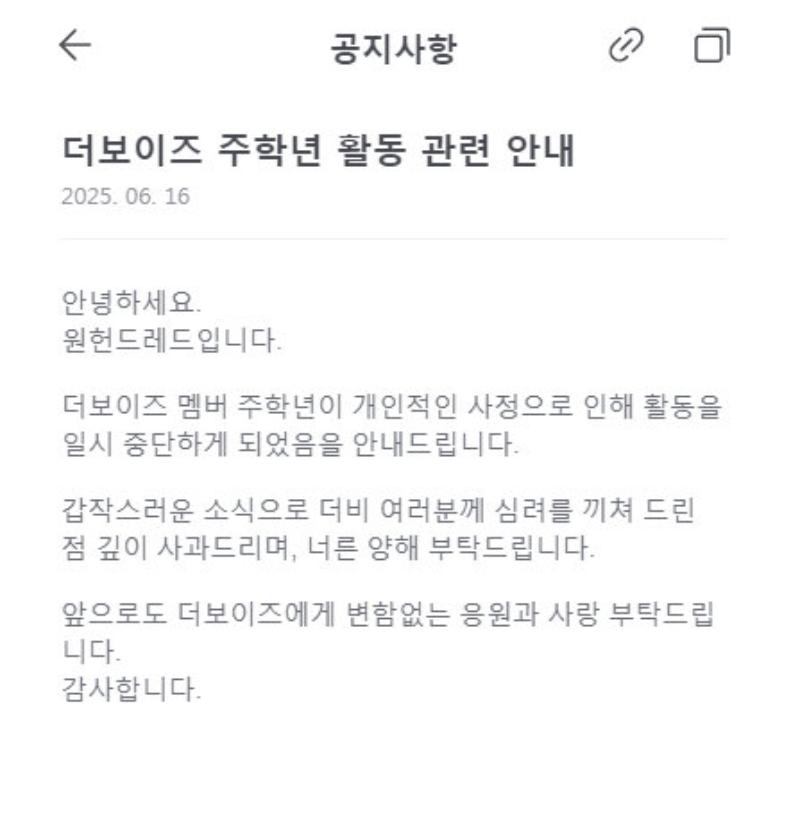800x836 pixels.
Task: Open the overlapping windows icon
Action: 711,45
